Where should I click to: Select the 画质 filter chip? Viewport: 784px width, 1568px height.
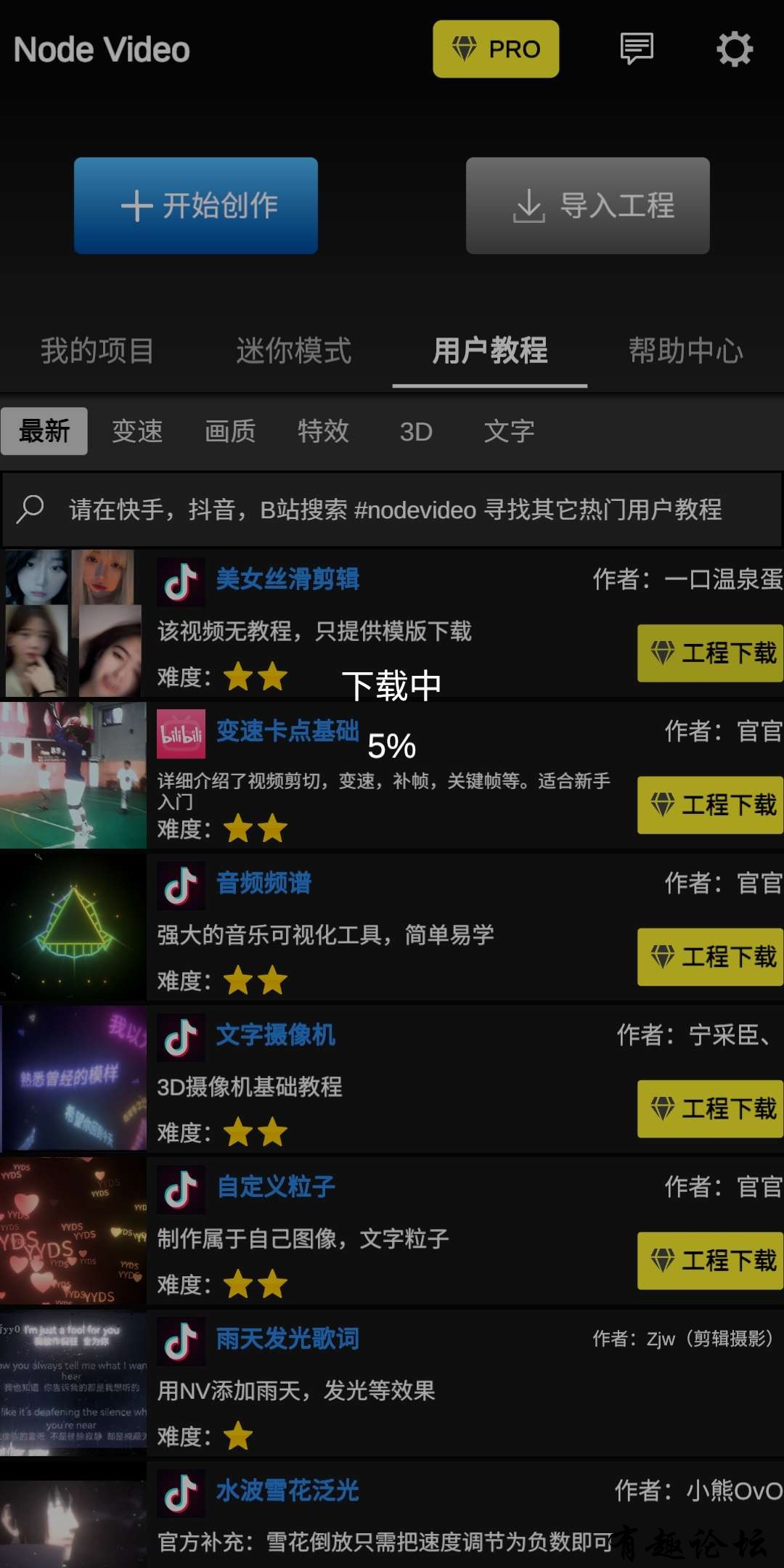pyautogui.click(x=230, y=431)
